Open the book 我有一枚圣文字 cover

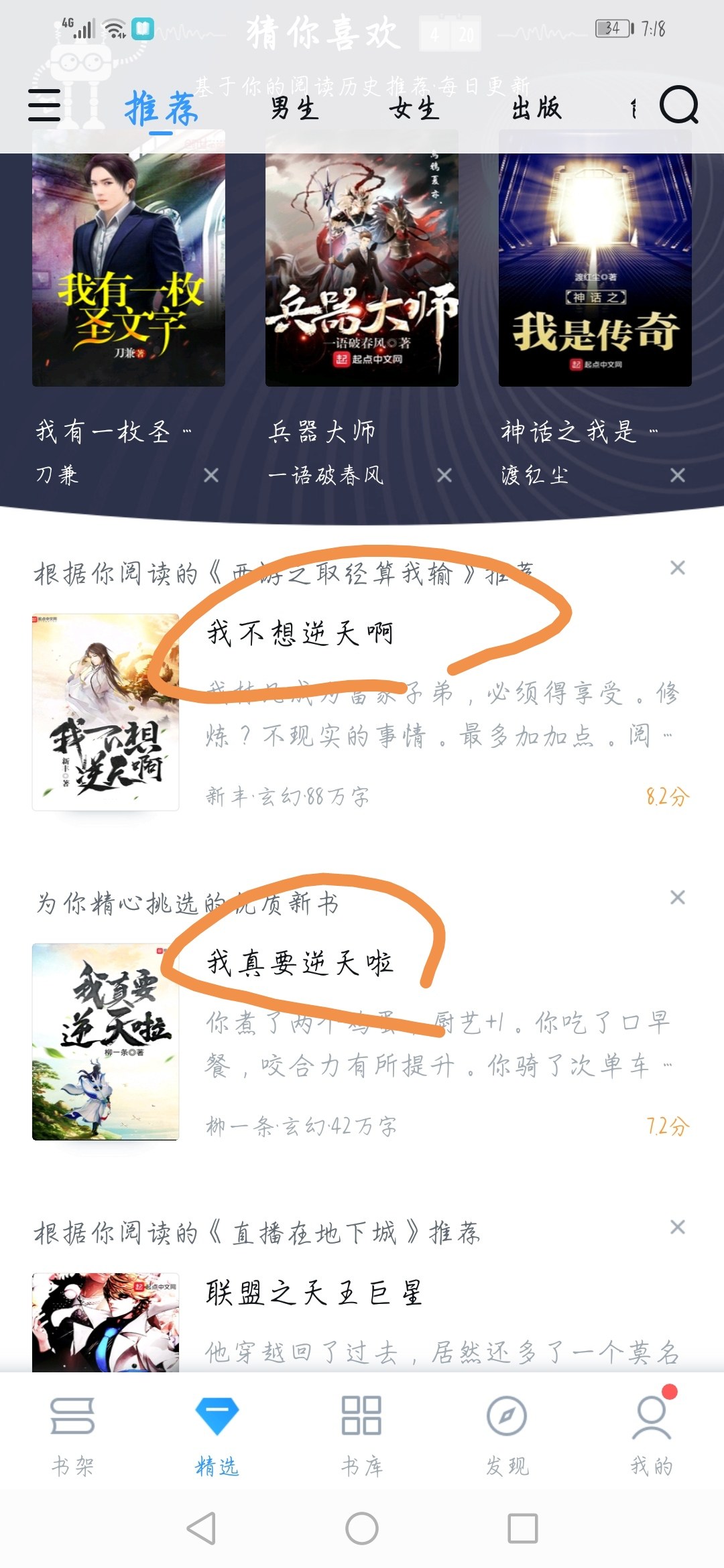coord(129,268)
